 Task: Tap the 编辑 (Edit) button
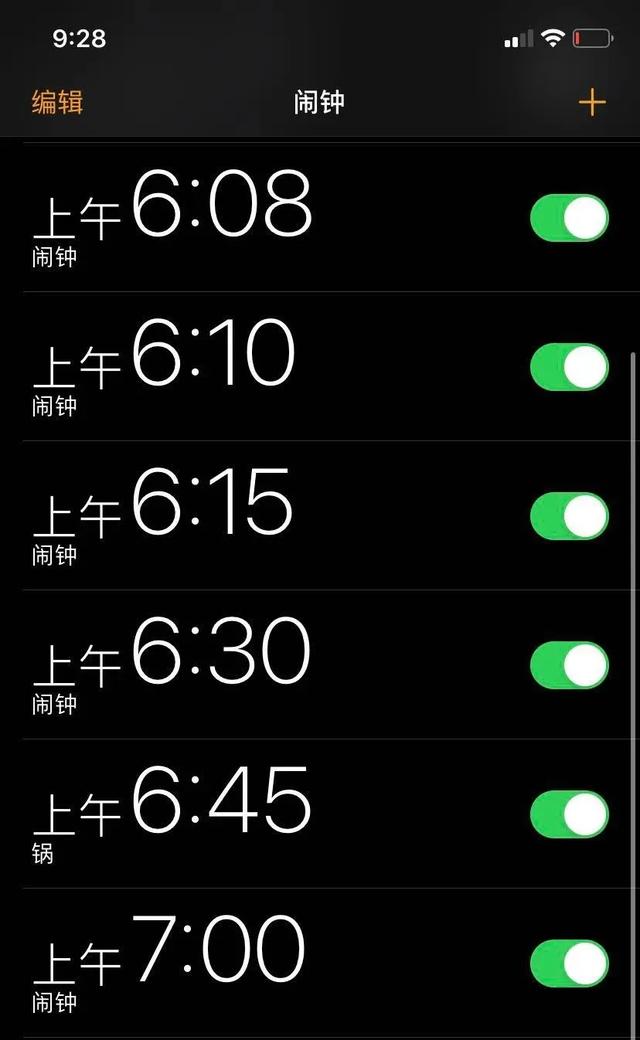(57, 102)
